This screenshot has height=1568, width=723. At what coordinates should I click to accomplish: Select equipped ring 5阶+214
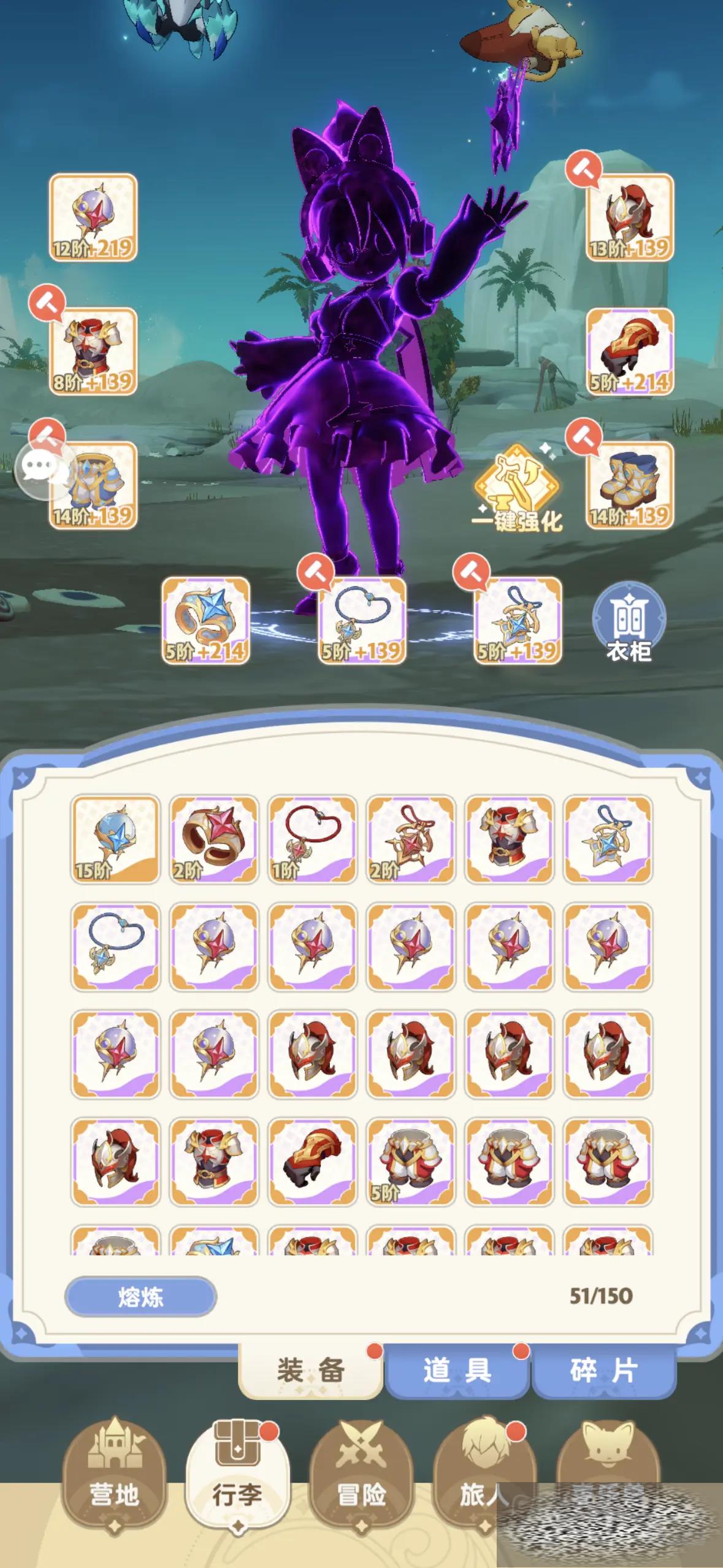(x=205, y=620)
